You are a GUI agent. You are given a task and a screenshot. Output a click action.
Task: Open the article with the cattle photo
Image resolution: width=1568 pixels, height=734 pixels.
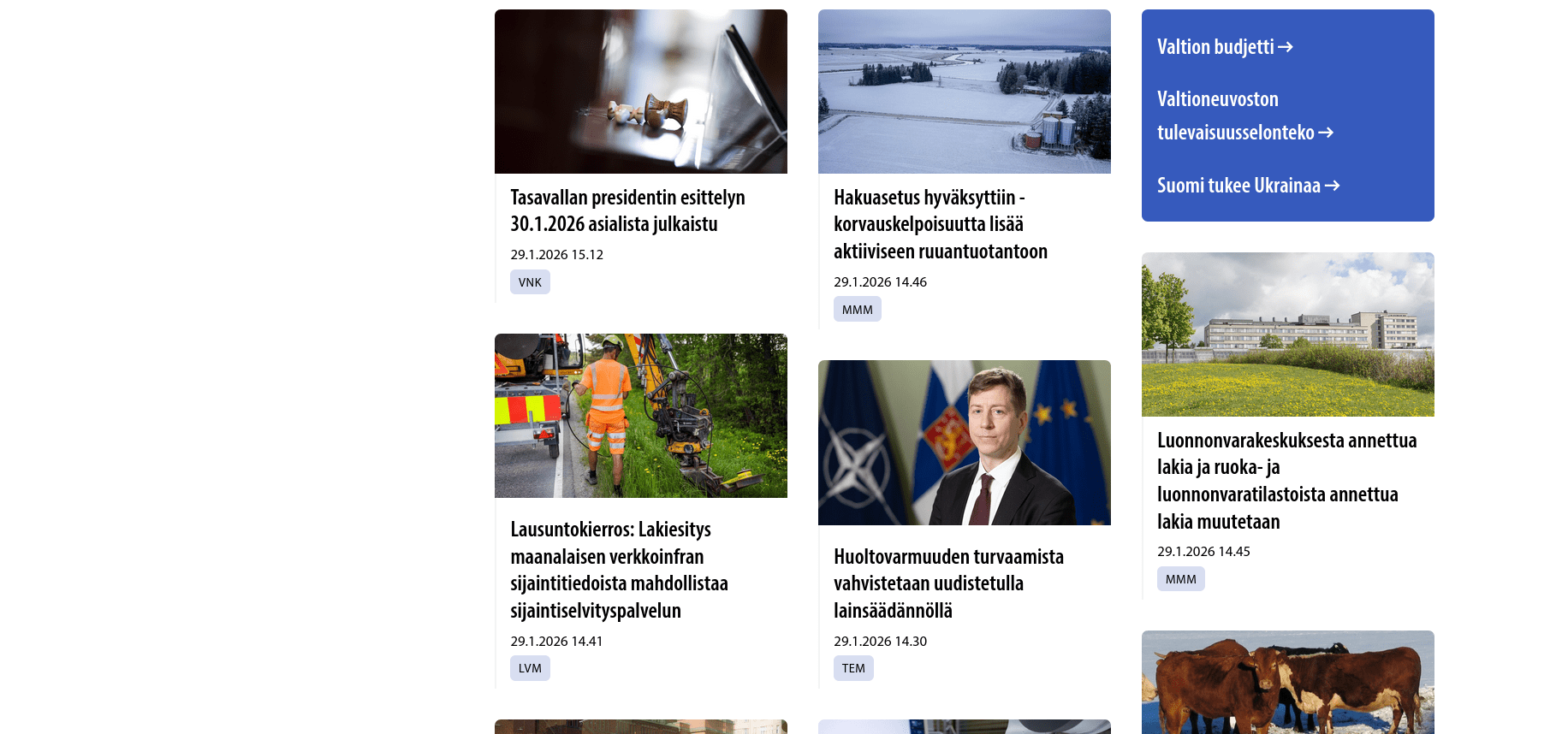tap(1287, 682)
